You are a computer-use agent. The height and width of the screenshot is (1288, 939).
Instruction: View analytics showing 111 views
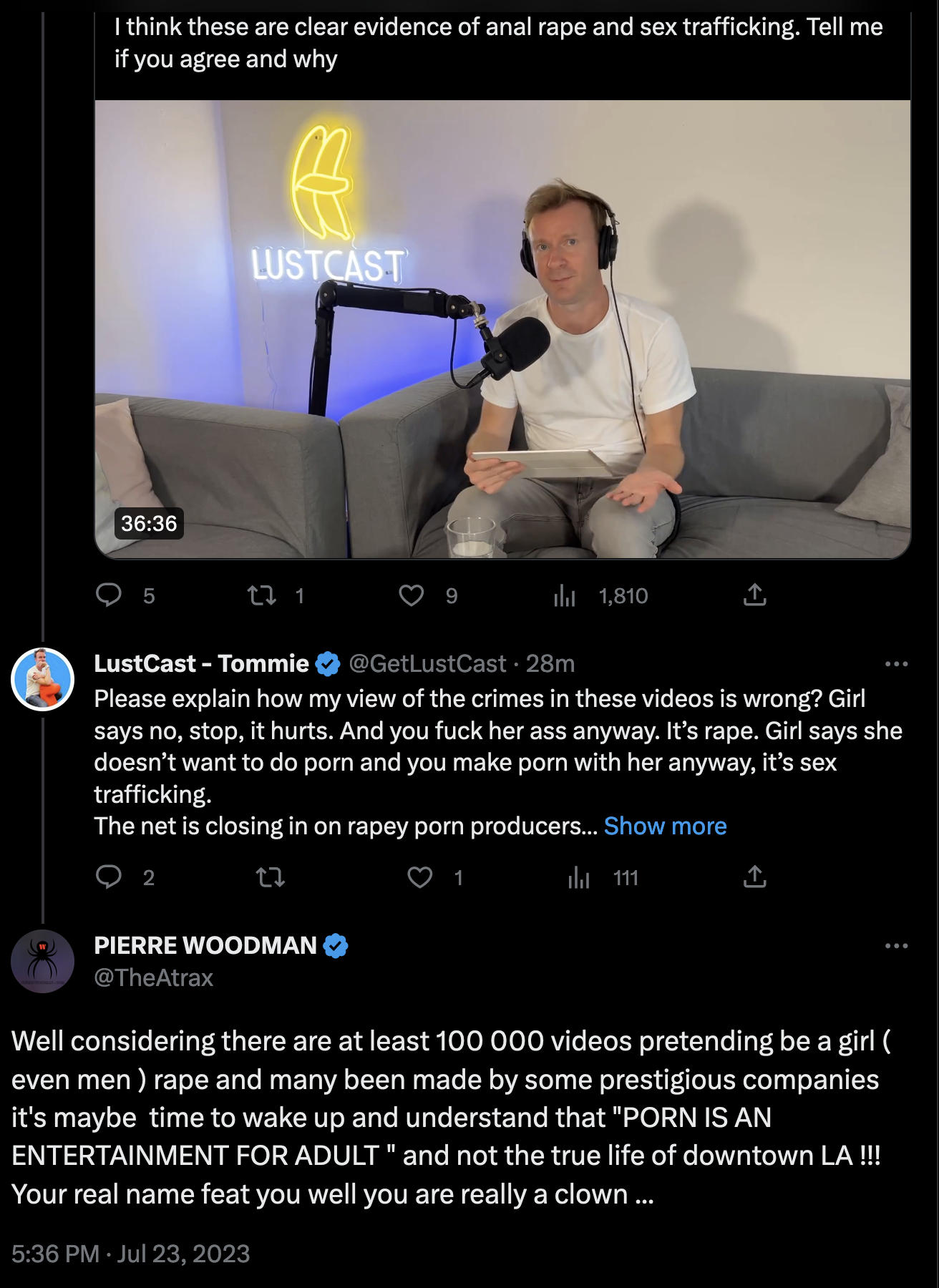[x=579, y=877]
